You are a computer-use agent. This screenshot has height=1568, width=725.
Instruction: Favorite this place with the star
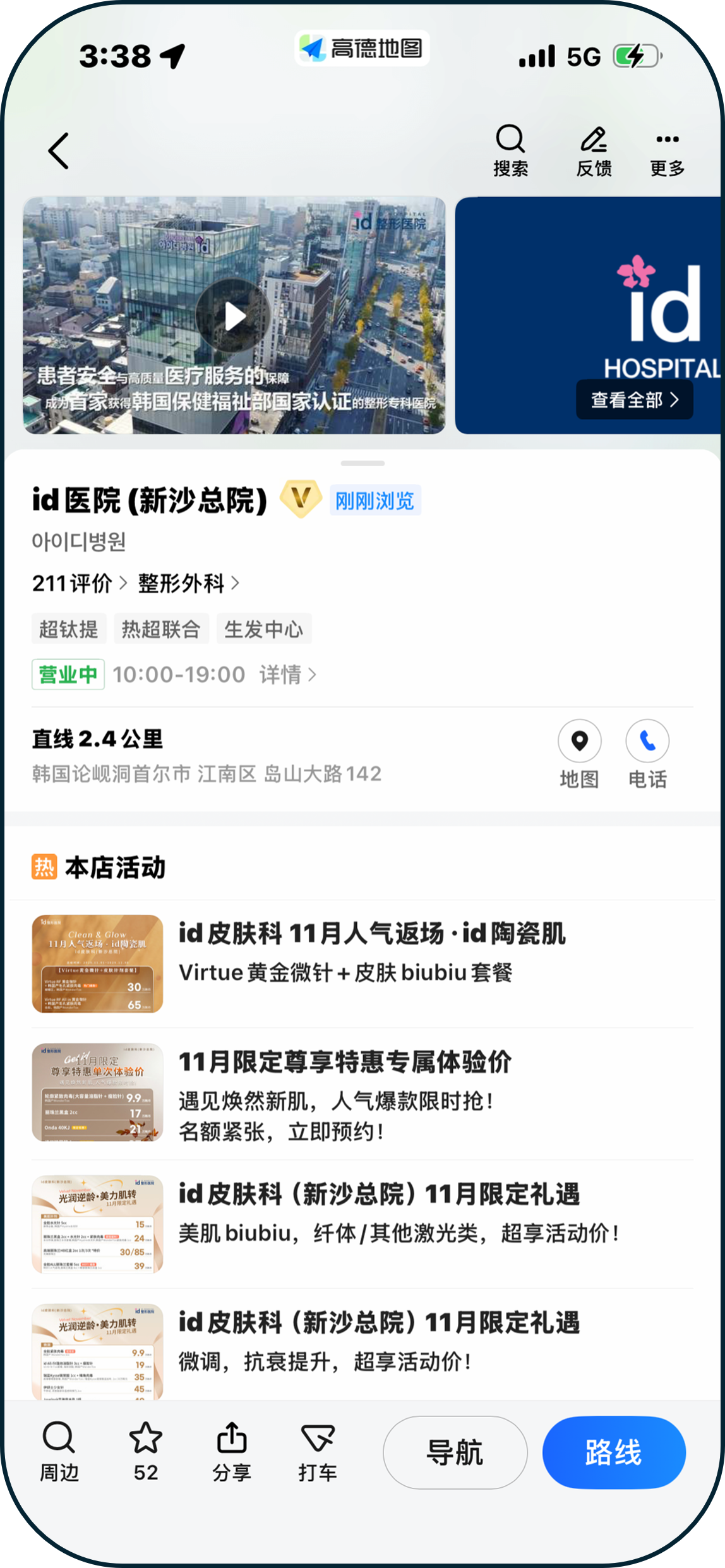[x=145, y=1452]
